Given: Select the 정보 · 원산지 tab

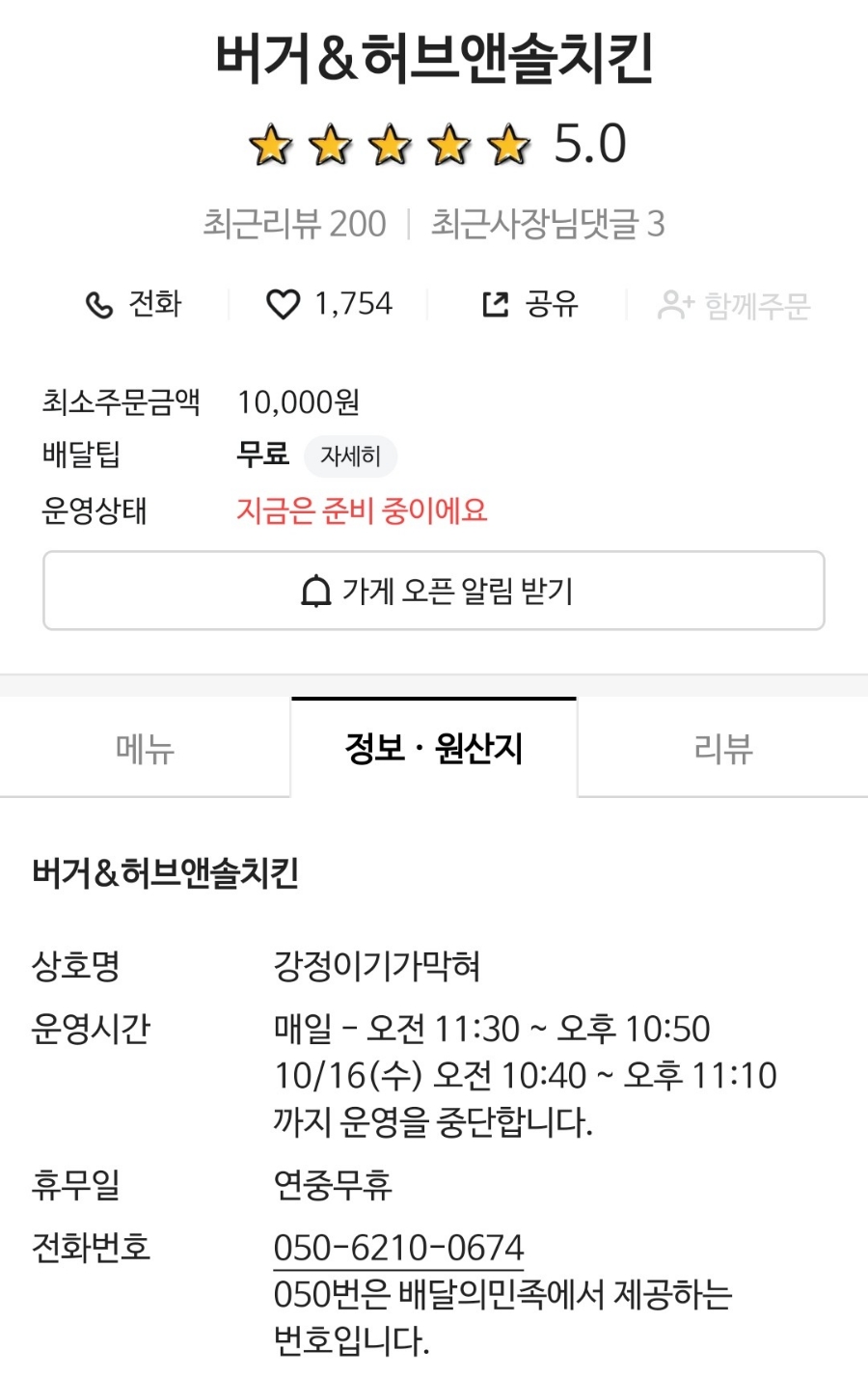Looking at the screenshot, I should click(x=434, y=749).
